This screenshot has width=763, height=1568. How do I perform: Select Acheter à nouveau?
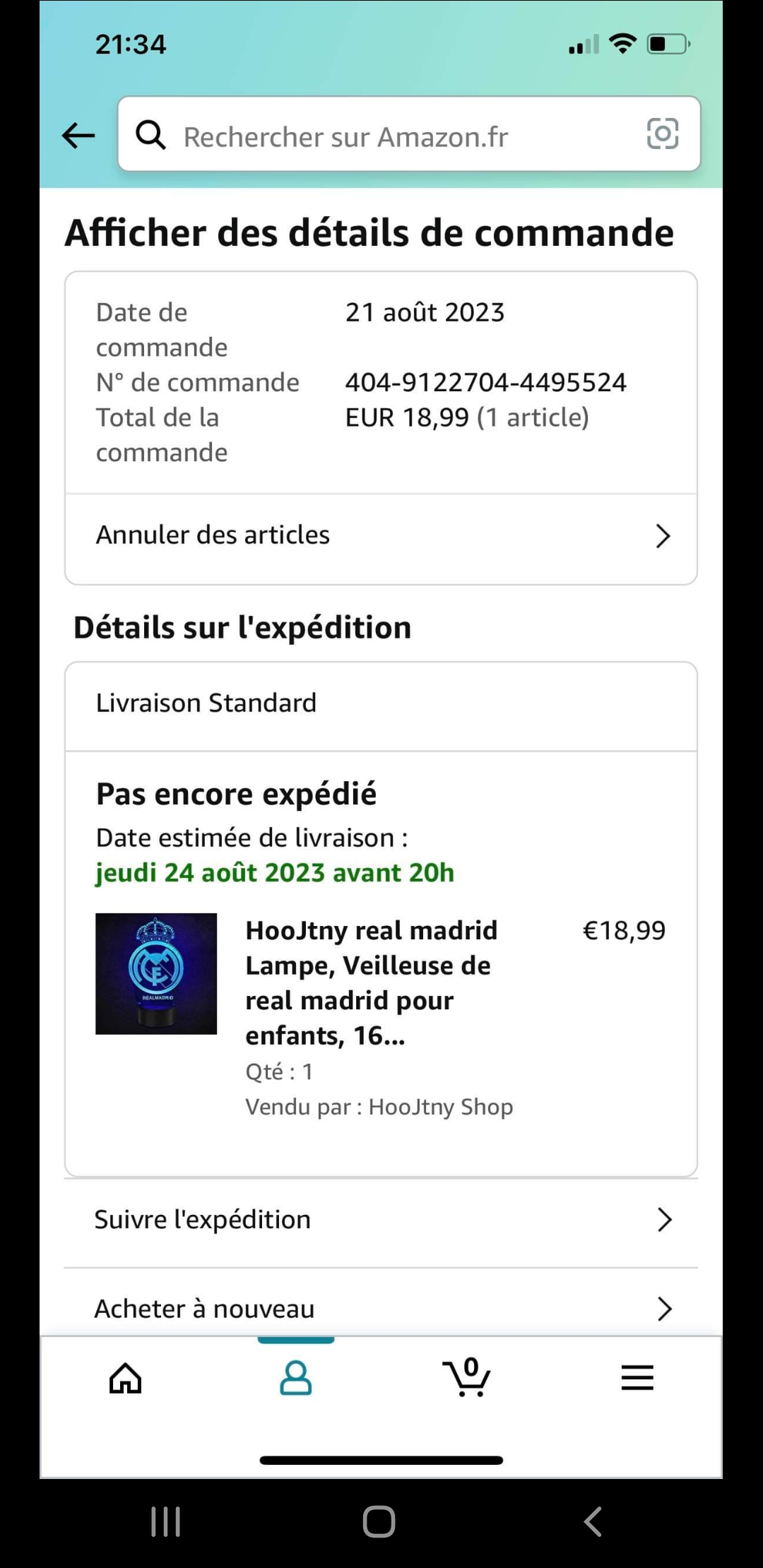(381, 1309)
